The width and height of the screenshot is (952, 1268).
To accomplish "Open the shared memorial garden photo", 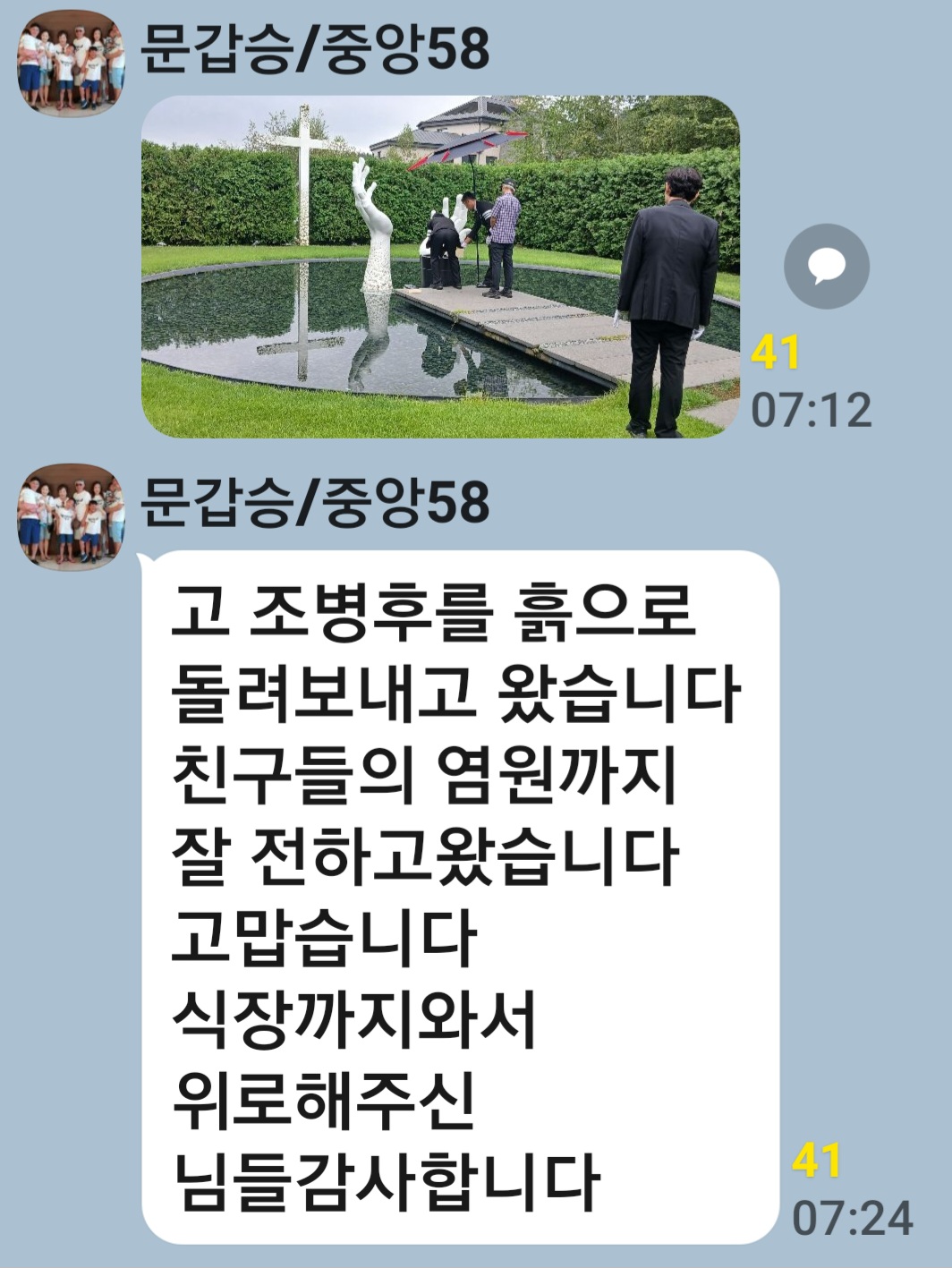I will (440, 267).
